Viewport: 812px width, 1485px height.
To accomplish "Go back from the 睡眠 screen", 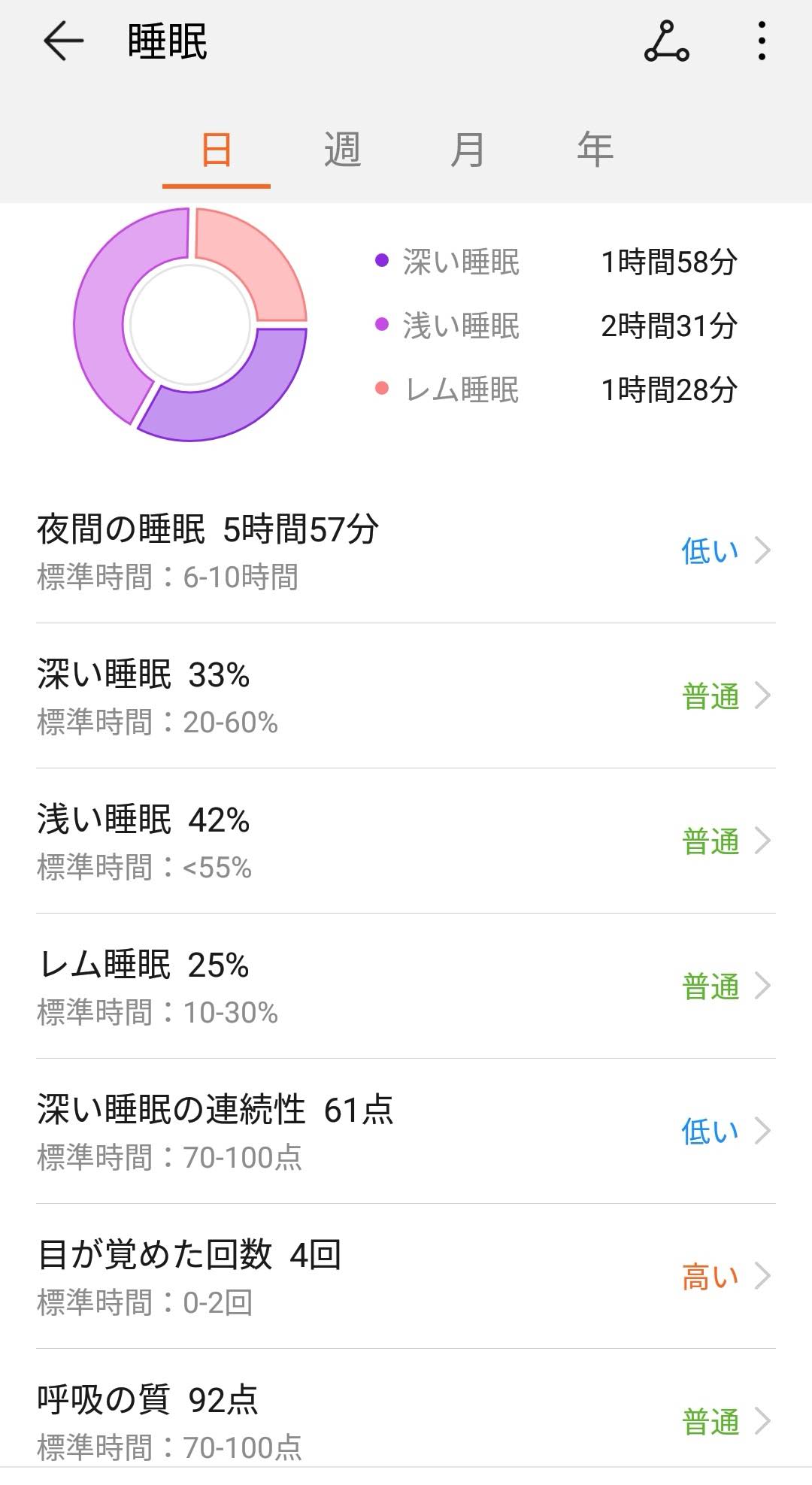I will point(63,41).
